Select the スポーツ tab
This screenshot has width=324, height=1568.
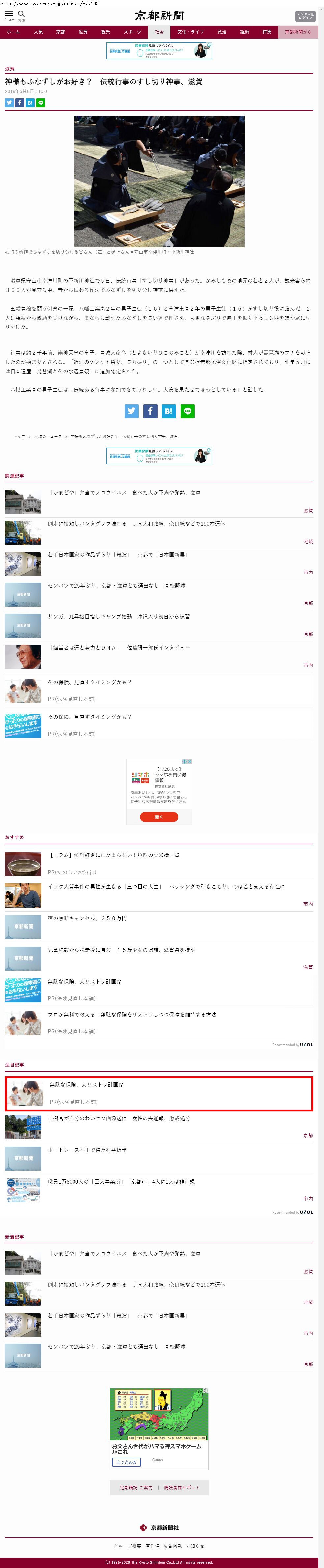click(132, 32)
